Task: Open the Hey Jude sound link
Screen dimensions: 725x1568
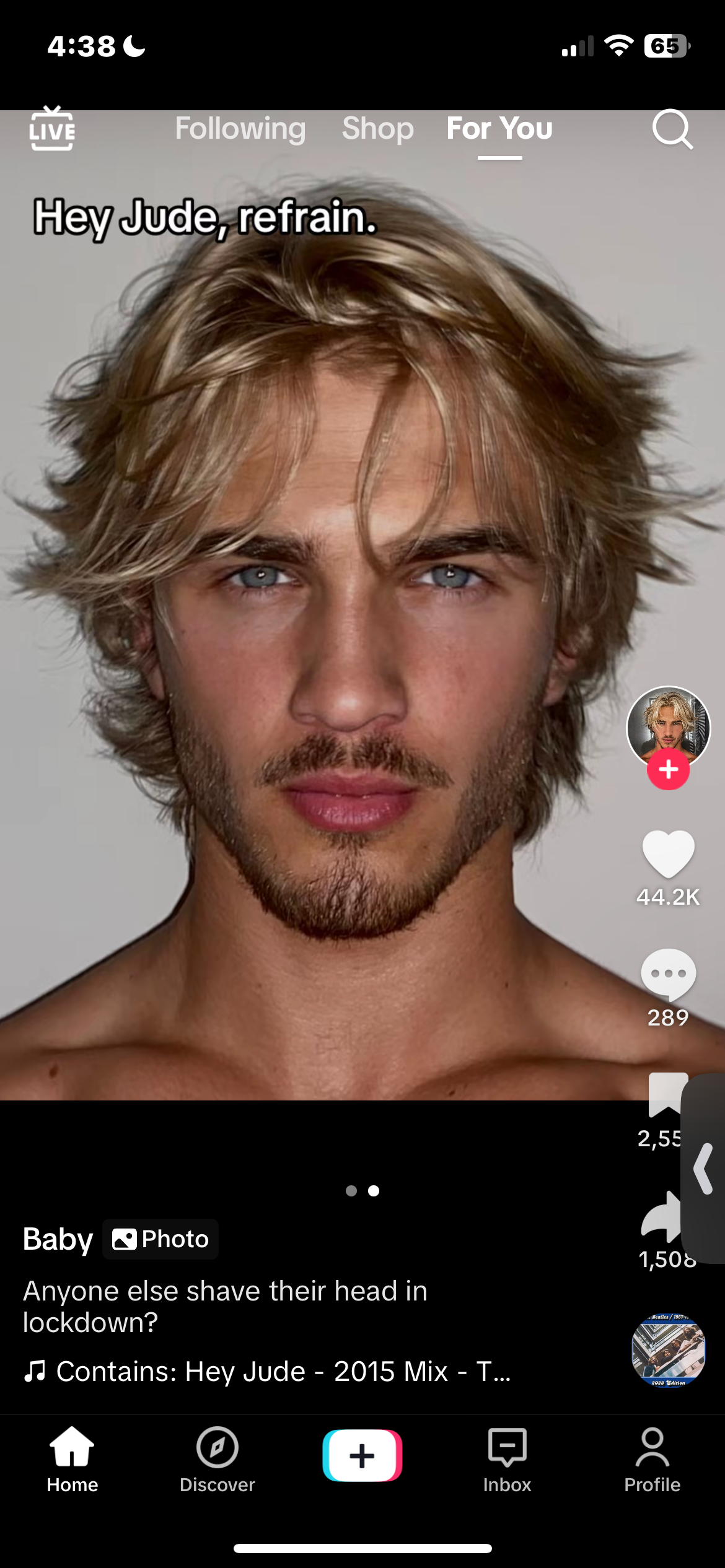Action: 268,1371
